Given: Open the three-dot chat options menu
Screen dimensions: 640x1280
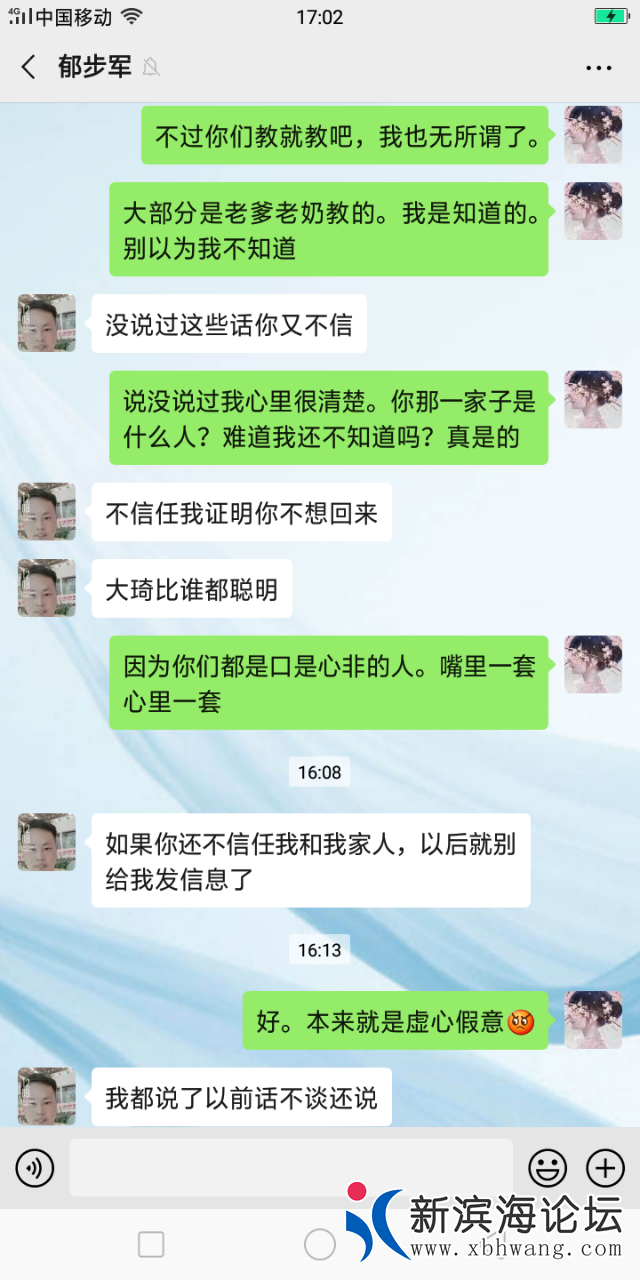Looking at the screenshot, I should pyautogui.click(x=598, y=68).
